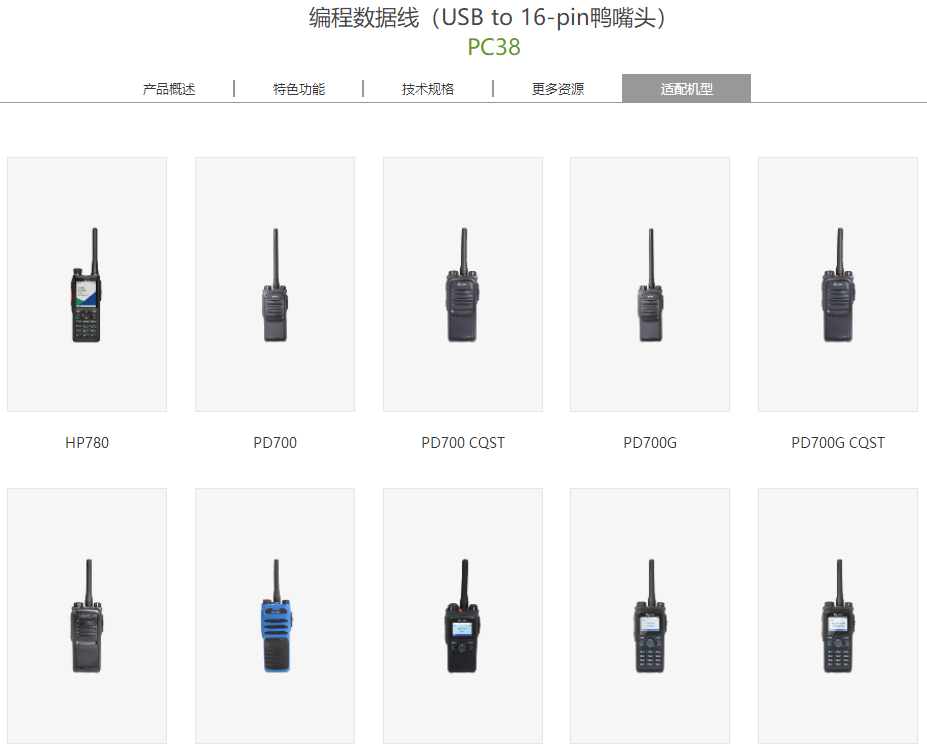This screenshot has width=927, height=755.
Task: Open the PD700 CQST model card
Action: click(463, 285)
